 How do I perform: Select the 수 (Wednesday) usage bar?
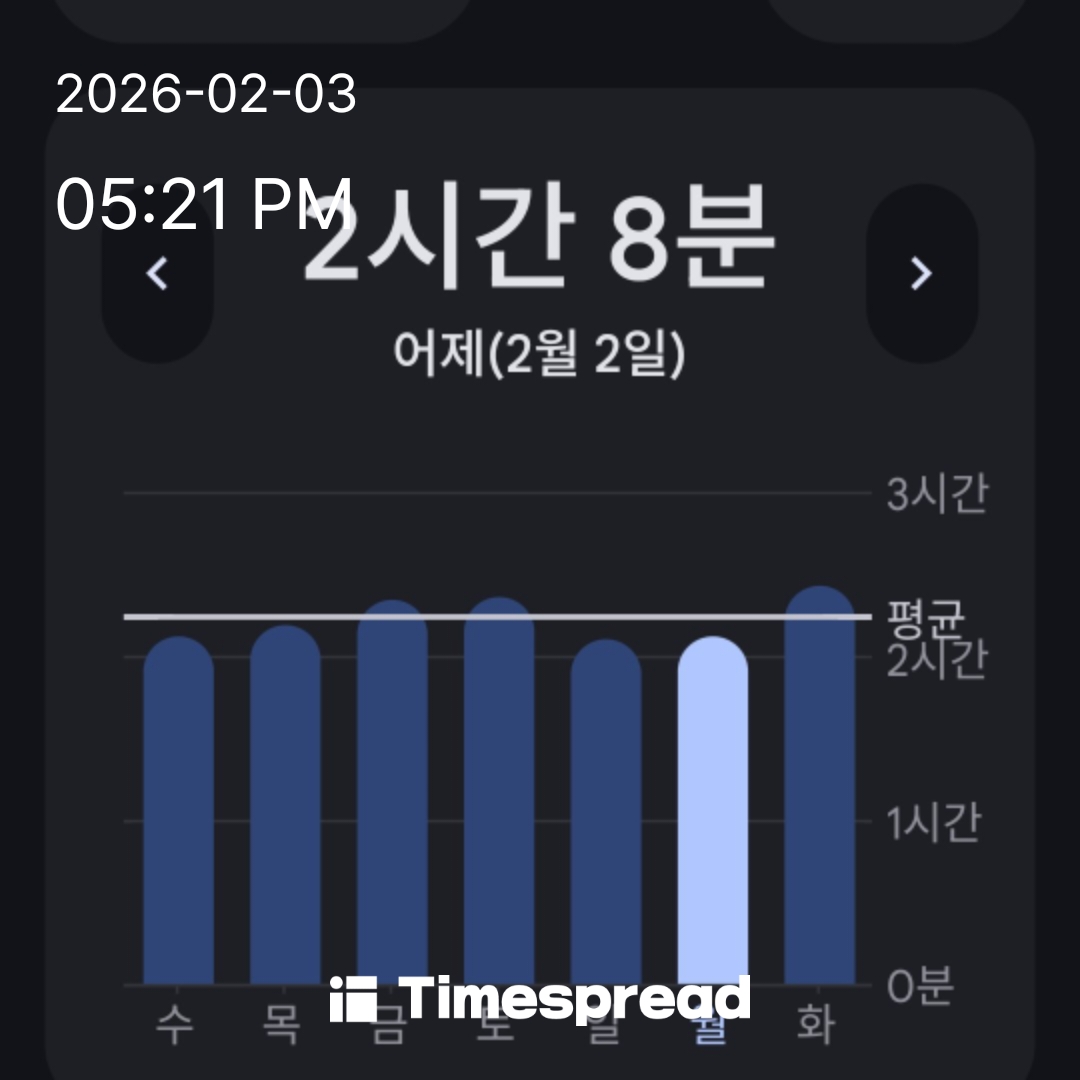pos(178,810)
